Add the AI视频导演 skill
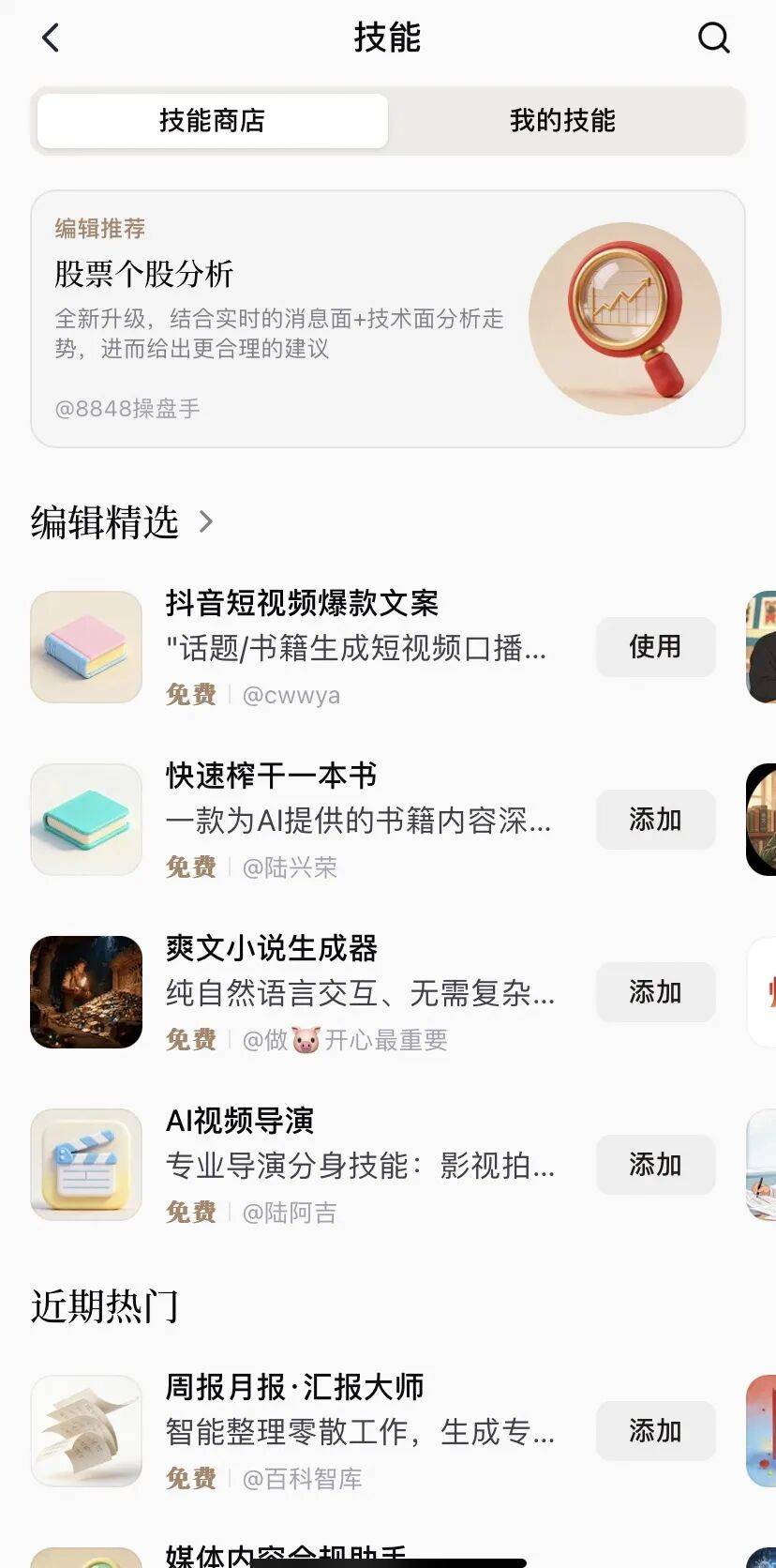The height and width of the screenshot is (1568, 776). pos(655,1165)
